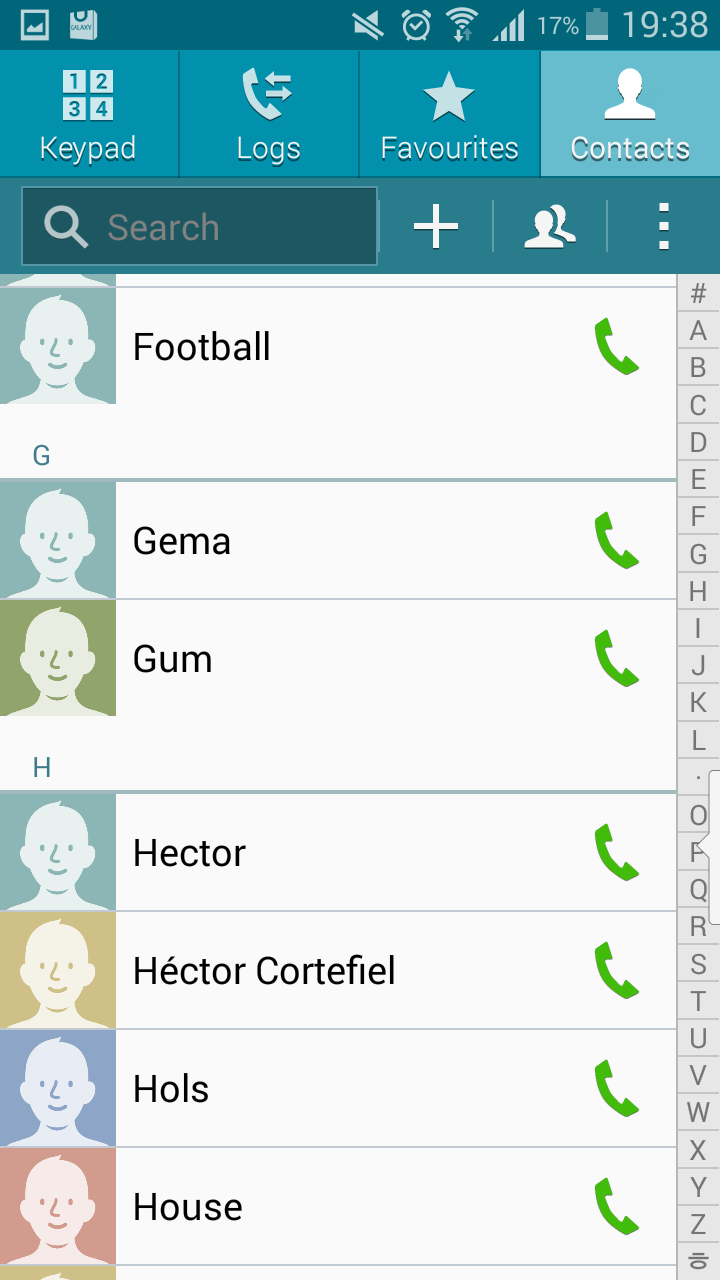Add a new contact with plus icon
Image resolution: width=720 pixels, height=1280 pixels.
[436, 227]
